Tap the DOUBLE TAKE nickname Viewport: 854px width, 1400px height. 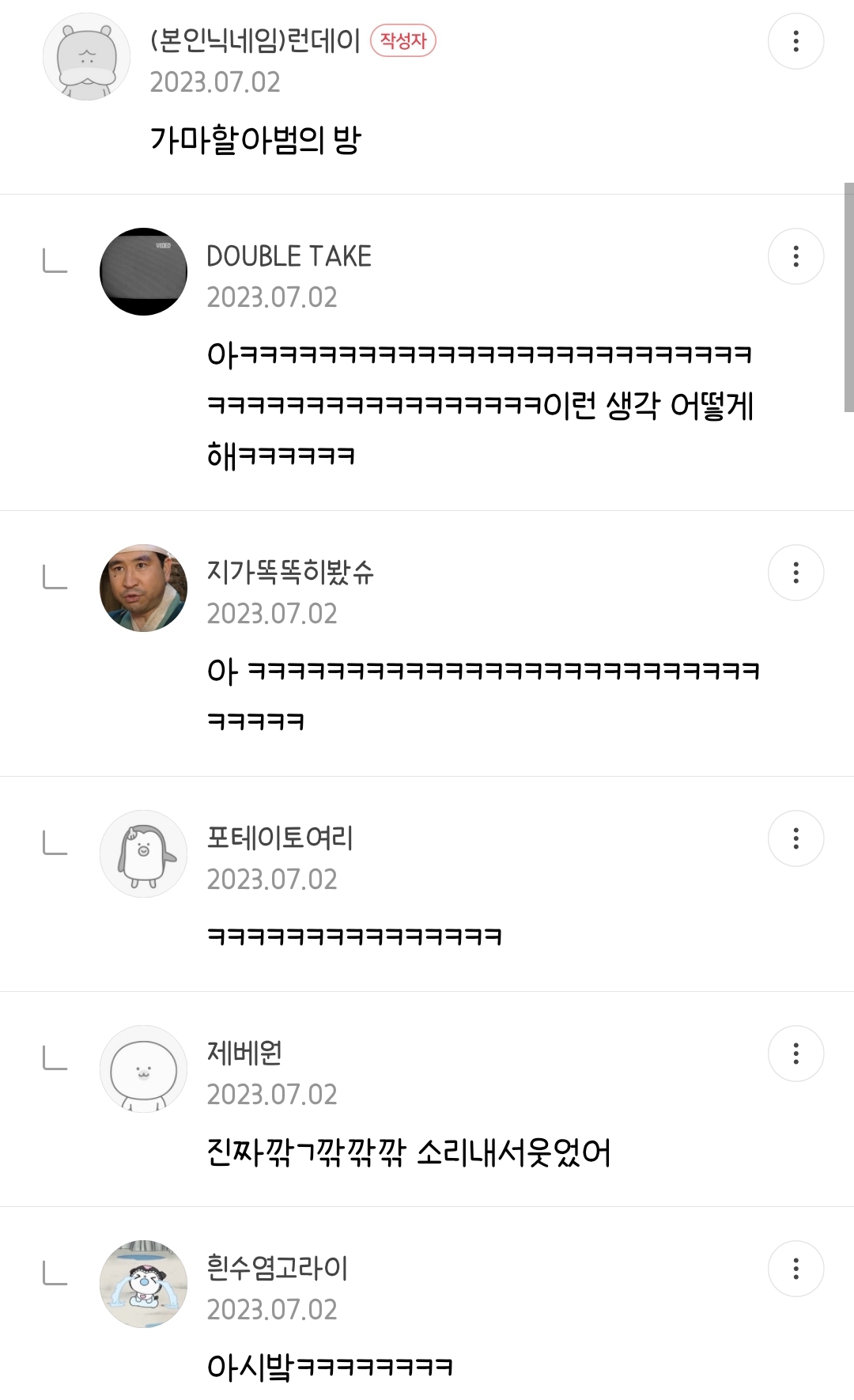(x=289, y=256)
